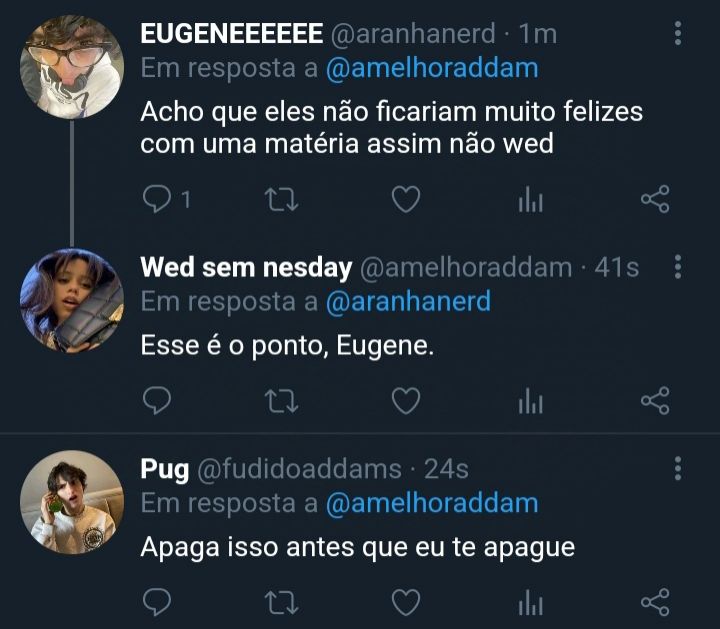Reply to 'Esse é o ponto, Eugene.'
The width and height of the screenshot is (720, 629).
[157, 400]
